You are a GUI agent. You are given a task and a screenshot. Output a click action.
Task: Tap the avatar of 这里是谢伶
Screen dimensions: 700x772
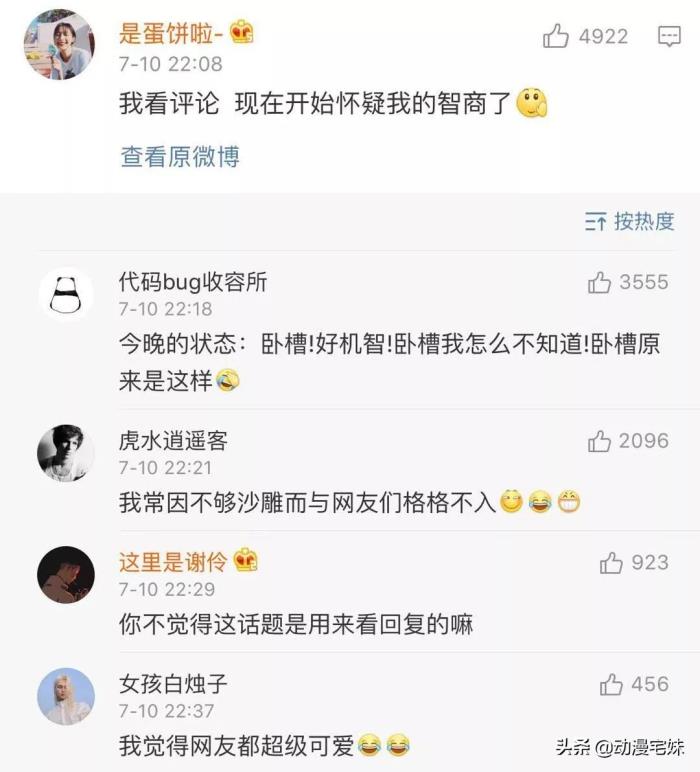(x=66, y=575)
